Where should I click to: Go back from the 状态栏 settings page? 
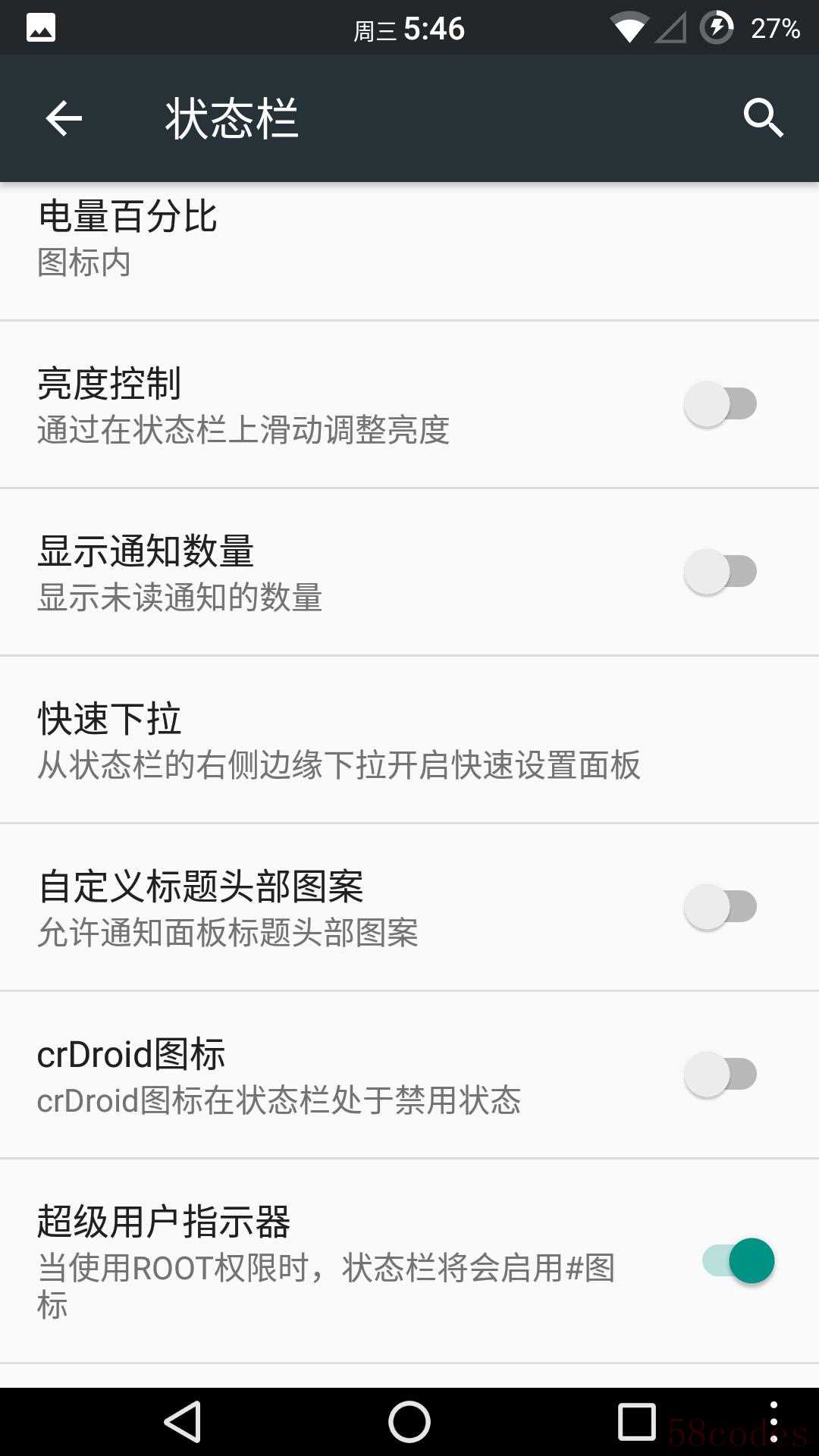click(64, 118)
